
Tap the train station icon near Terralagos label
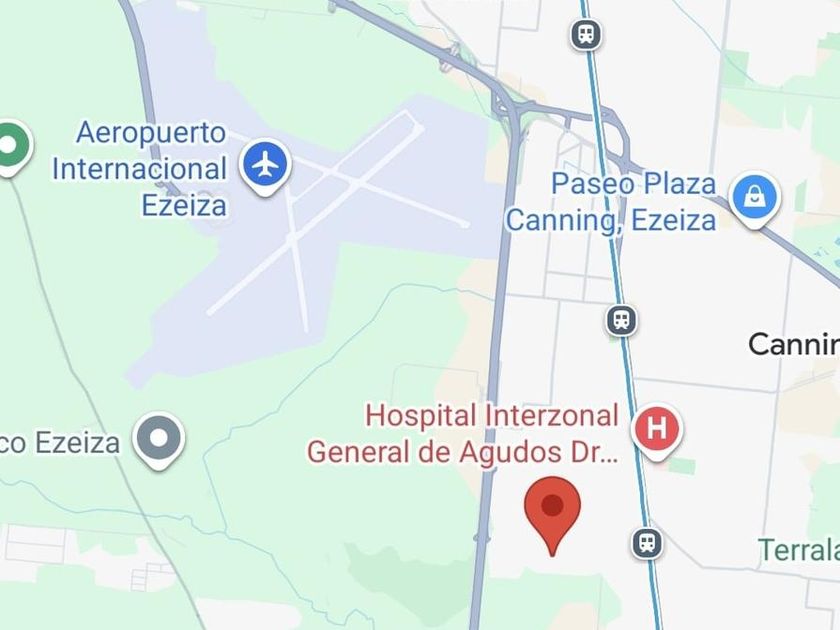pos(647,543)
